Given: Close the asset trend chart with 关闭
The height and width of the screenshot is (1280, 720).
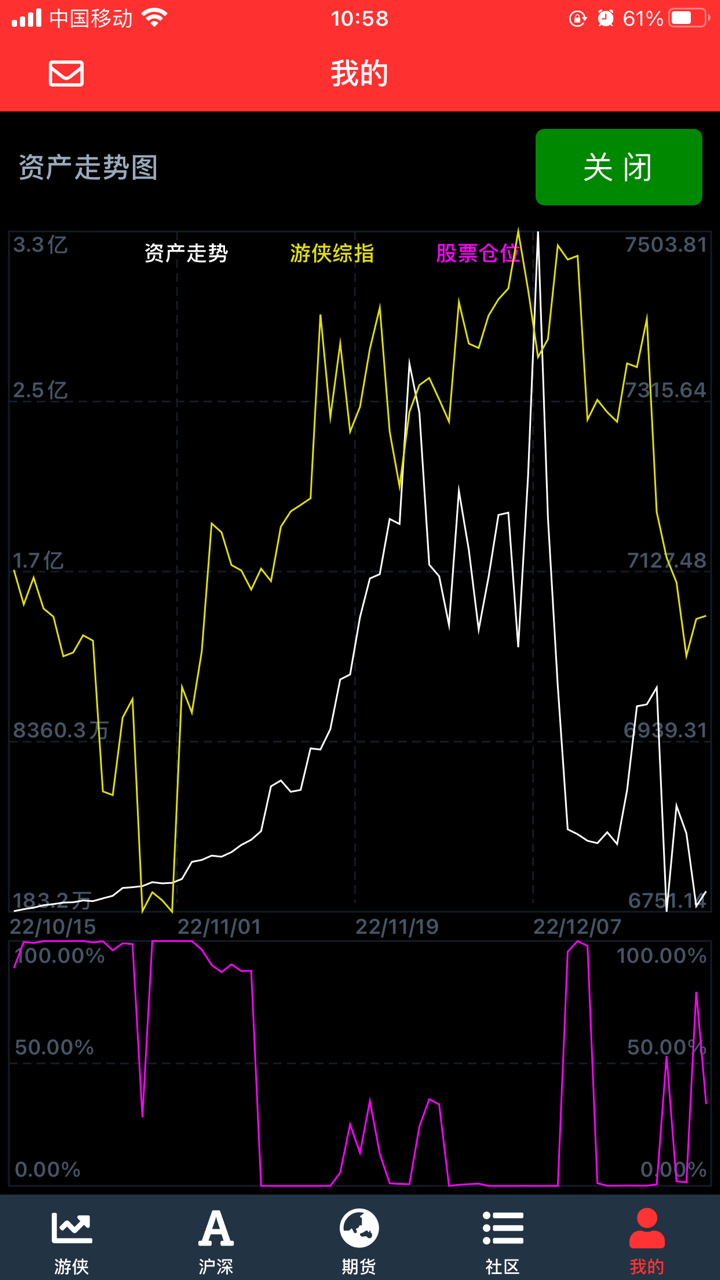Looking at the screenshot, I should (619, 167).
